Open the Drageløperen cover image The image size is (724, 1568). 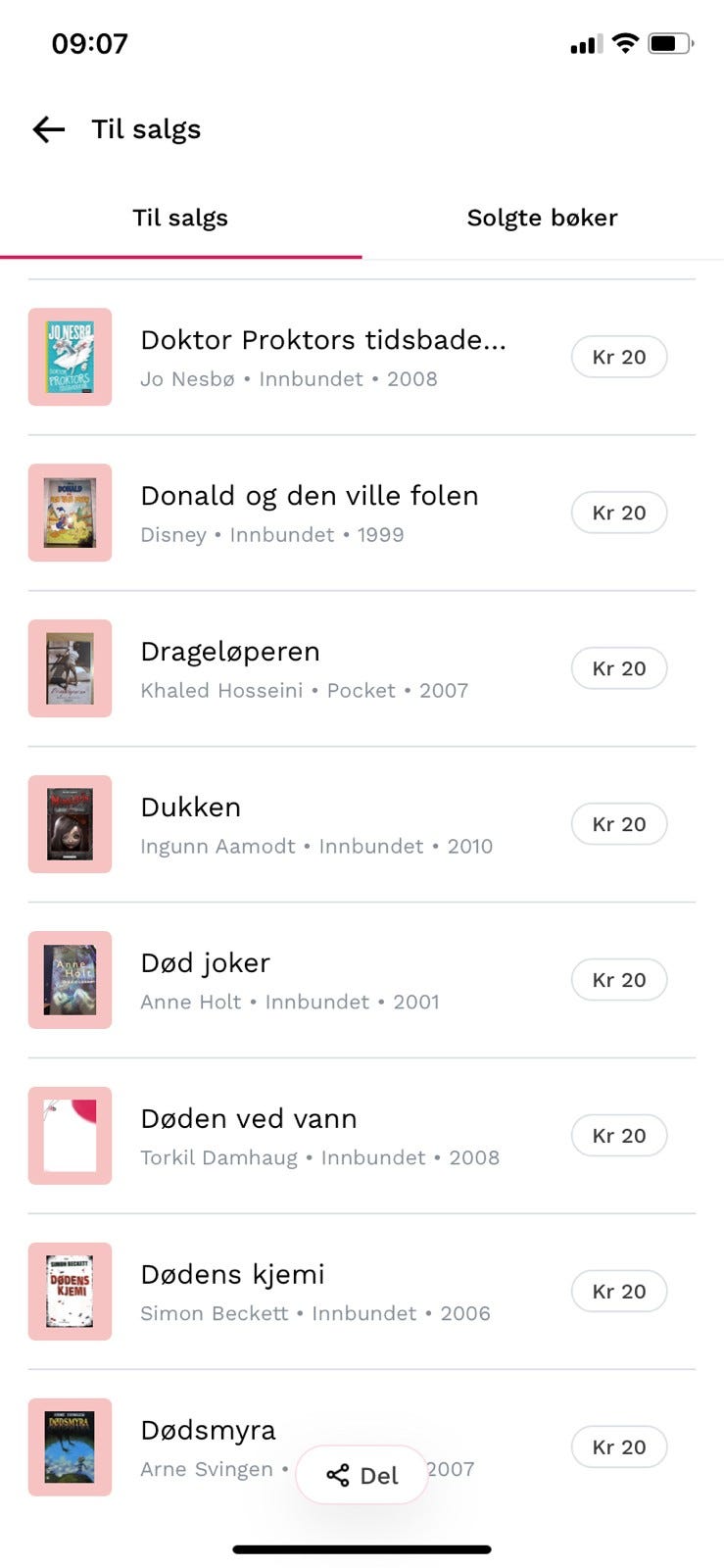(70, 668)
